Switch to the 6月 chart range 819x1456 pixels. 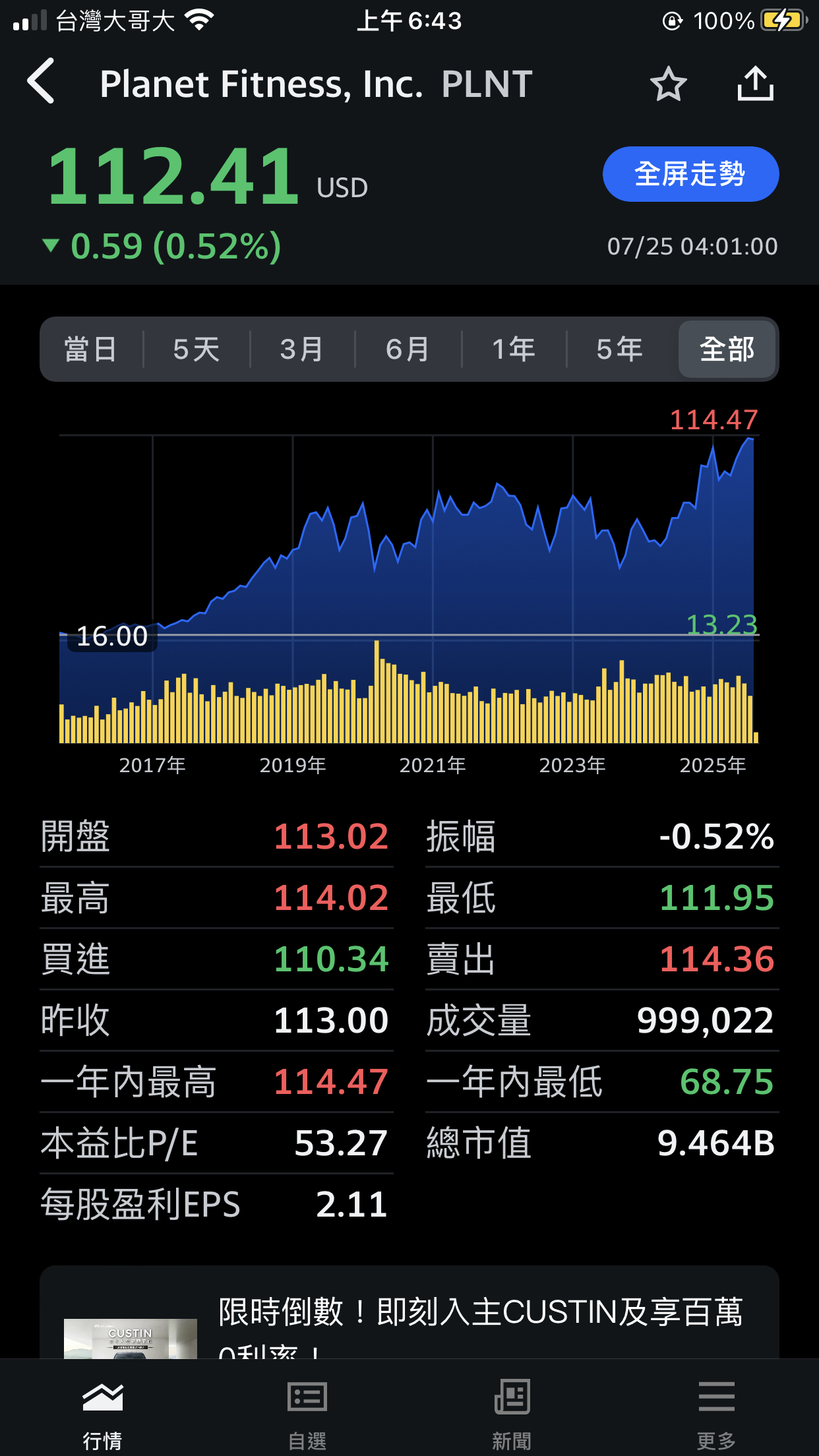pyautogui.click(x=408, y=349)
